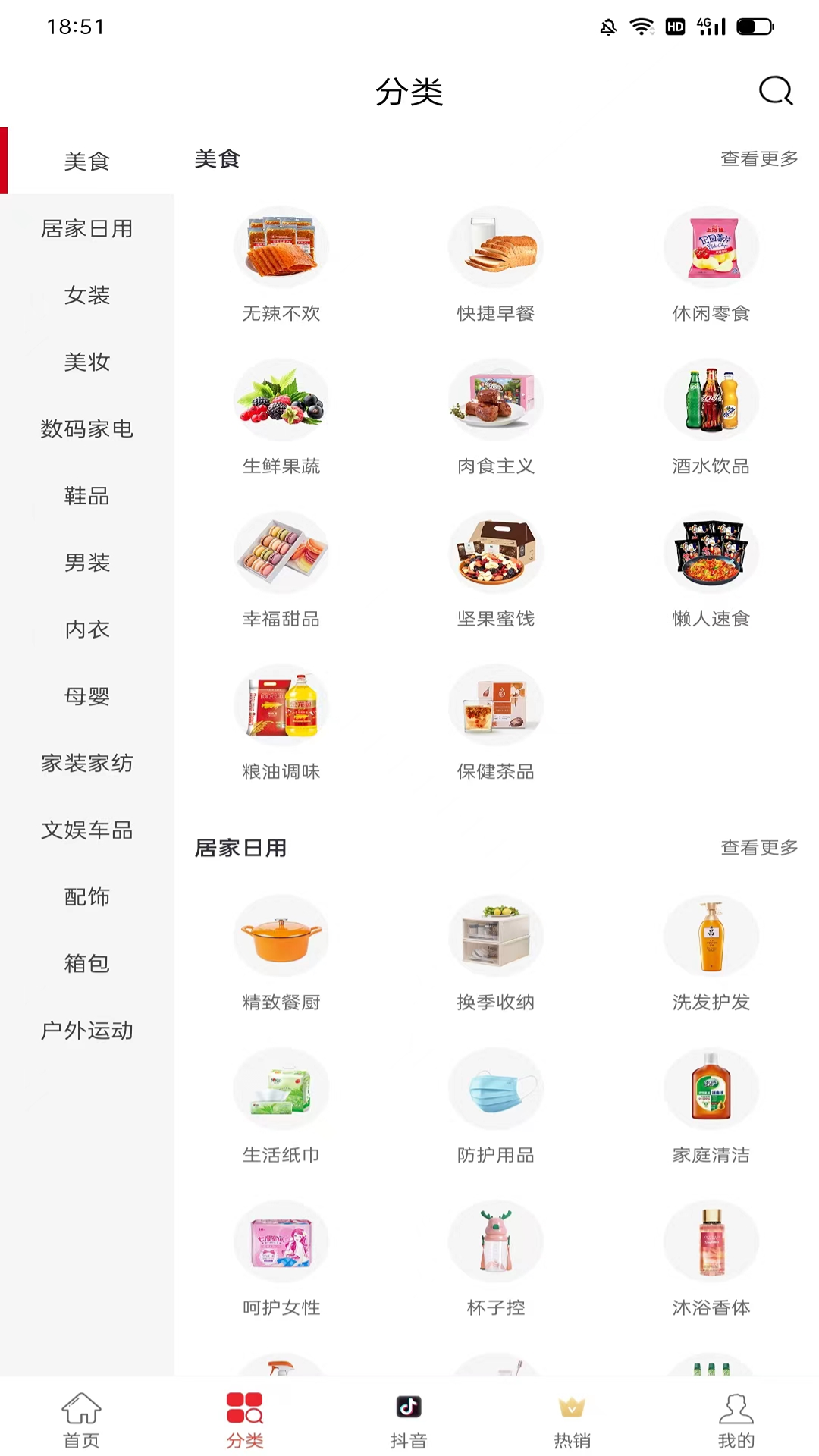Screen dimensions: 819x1456
Task: Switch to the 首页 tab
Action: click(81, 1420)
